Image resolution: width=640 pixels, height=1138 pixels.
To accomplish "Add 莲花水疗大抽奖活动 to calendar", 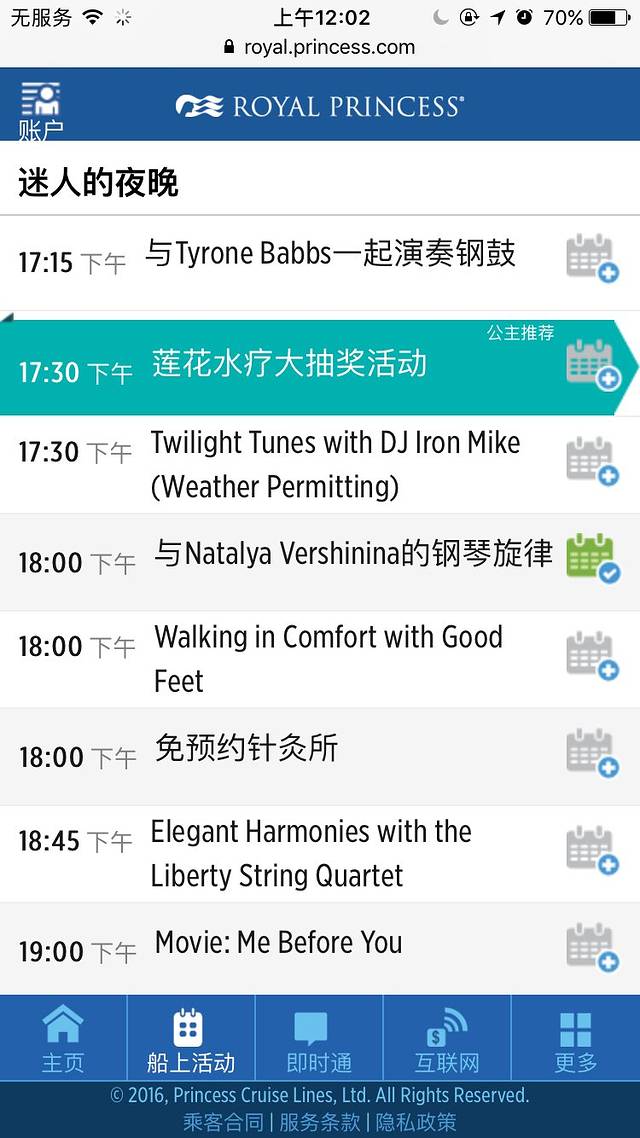I will [x=593, y=364].
